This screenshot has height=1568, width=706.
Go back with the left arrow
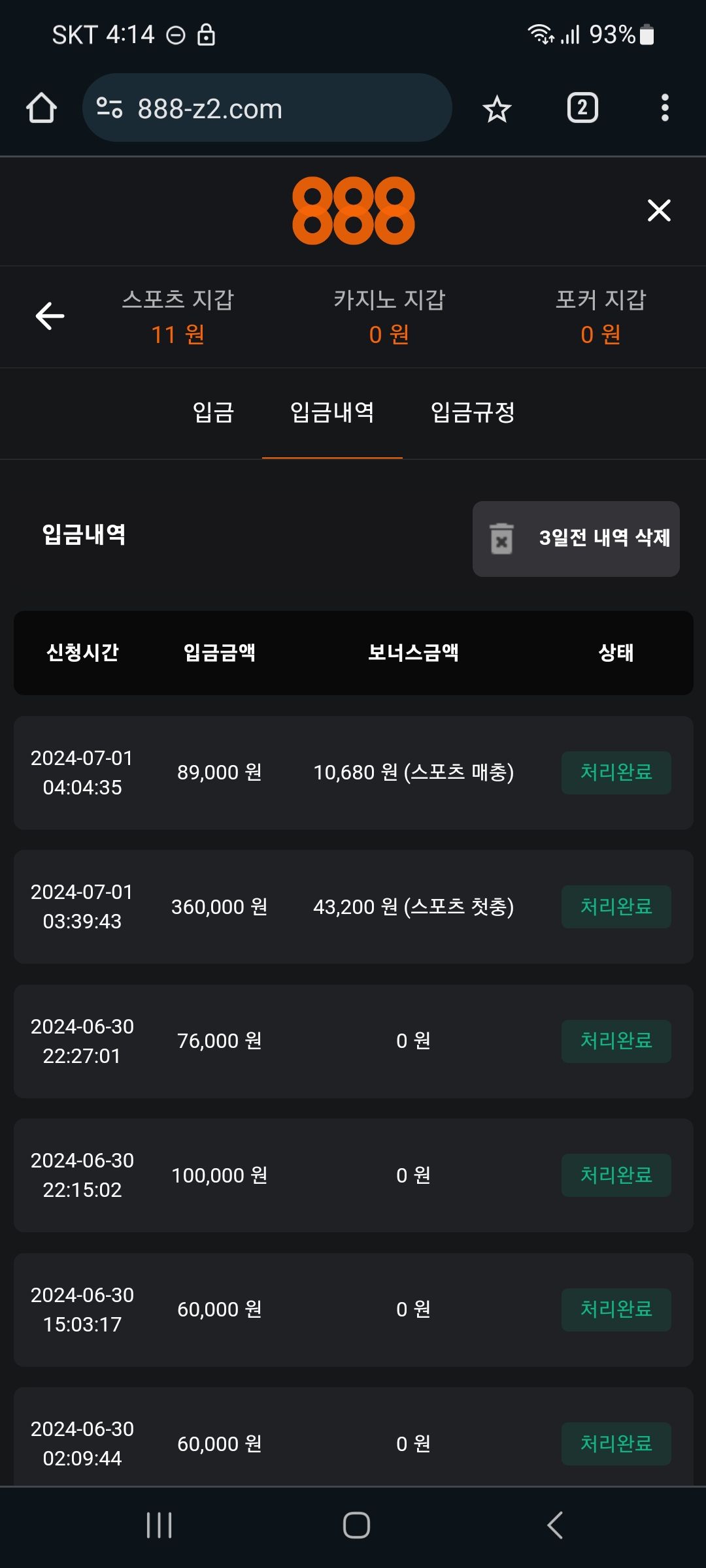tap(50, 316)
